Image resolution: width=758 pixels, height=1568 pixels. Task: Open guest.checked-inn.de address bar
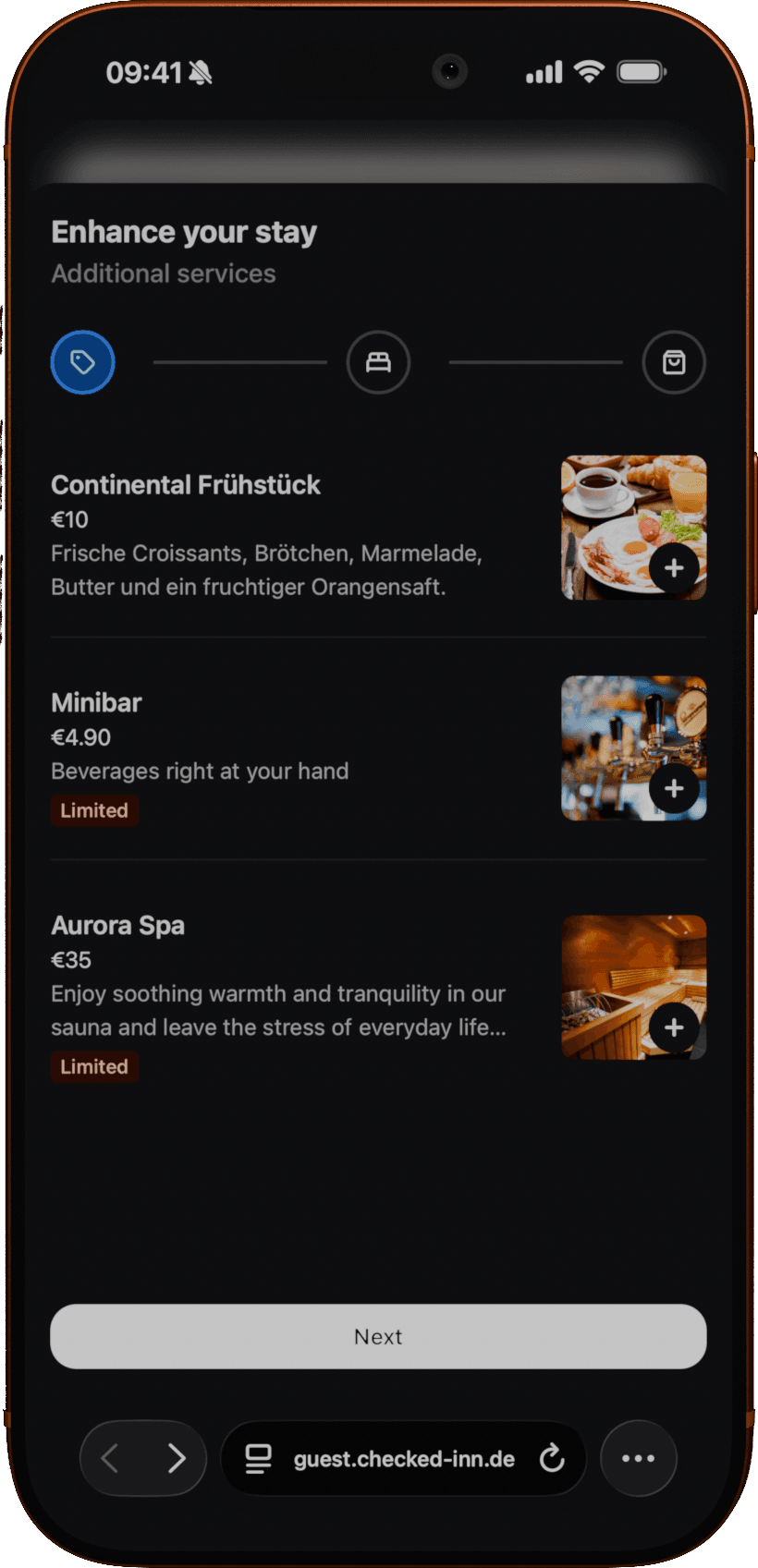(404, 1458)
